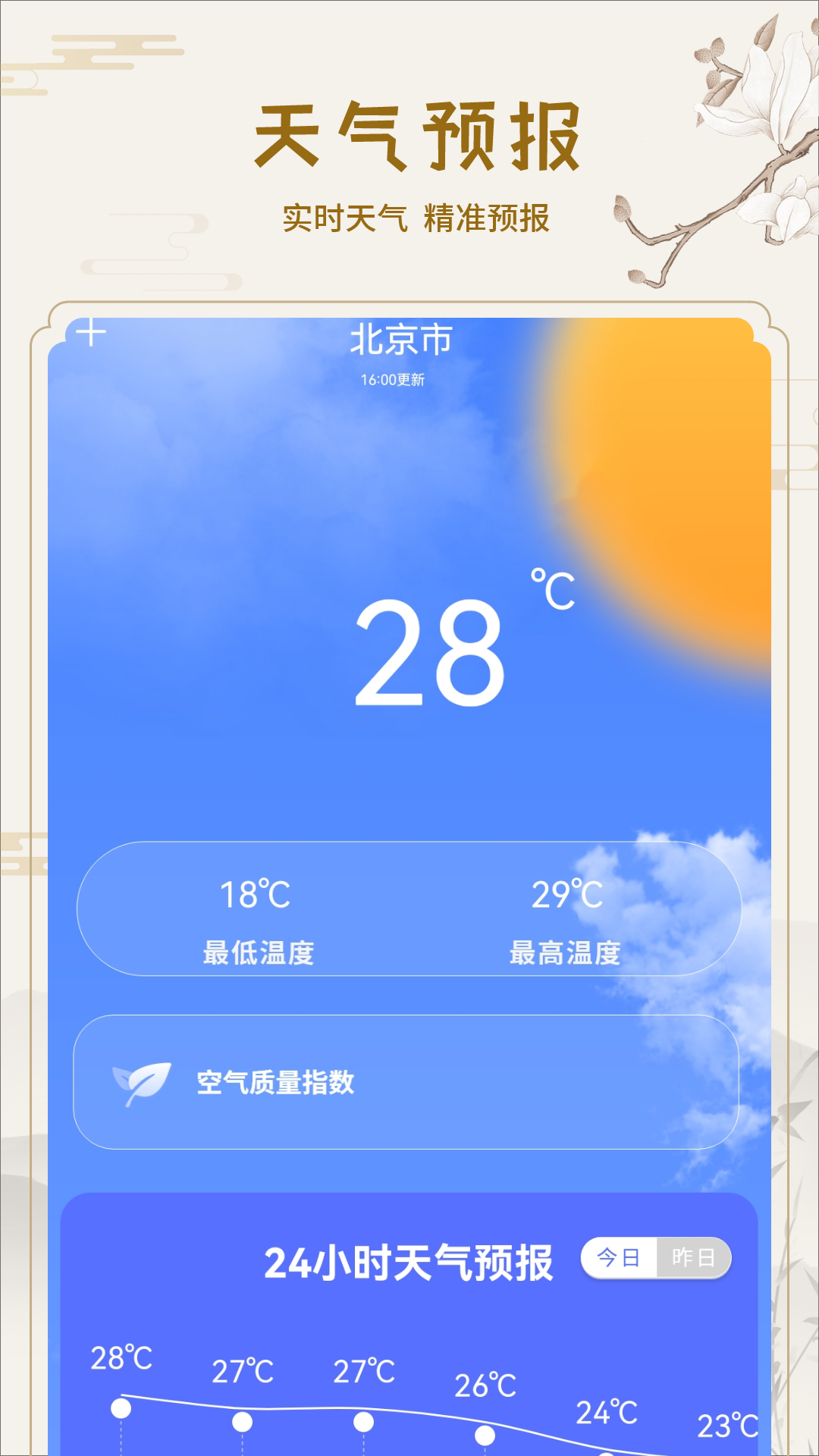Click the add city plus icon
This screenshot has width=819, height=1456.
tap(93, 332)
